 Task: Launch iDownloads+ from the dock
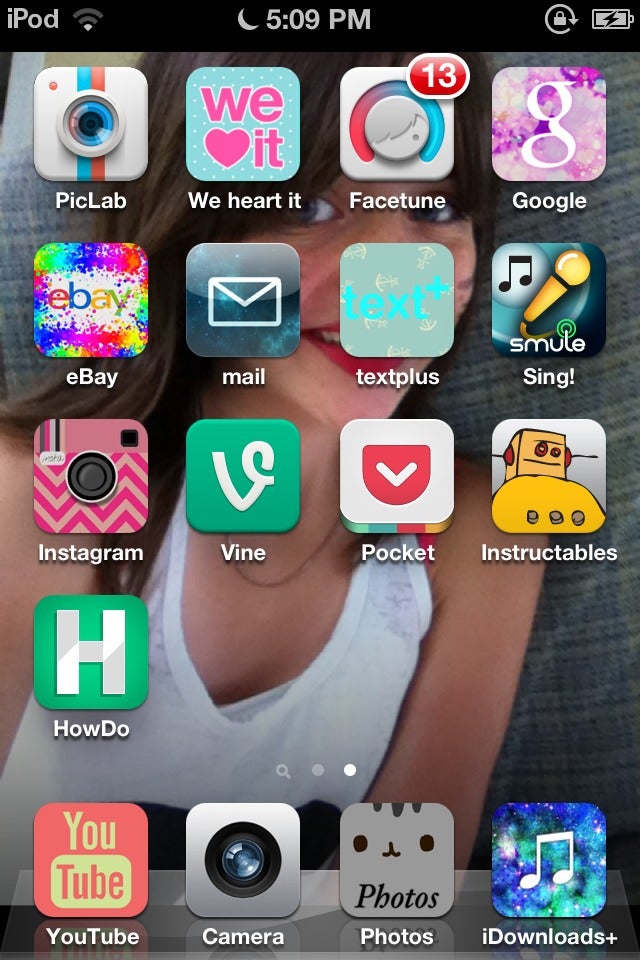coord(549,860)
